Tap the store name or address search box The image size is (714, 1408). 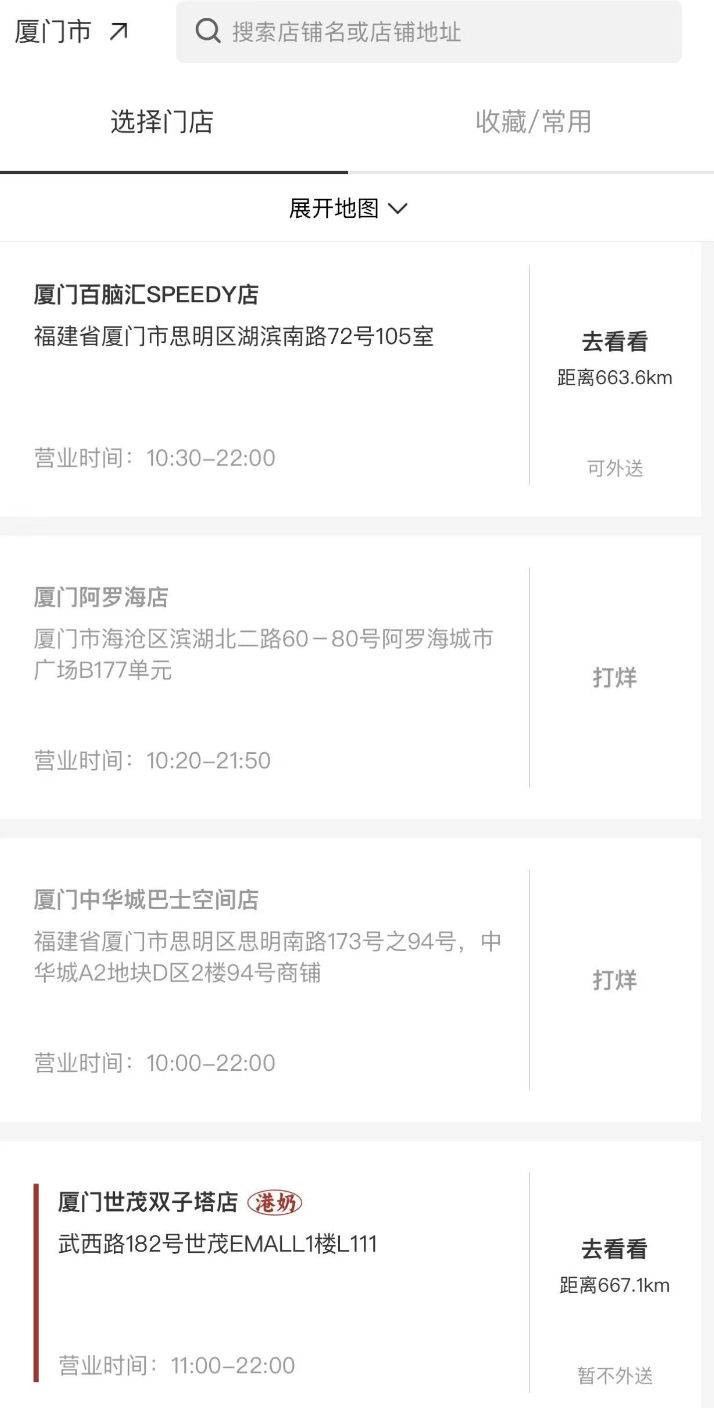(428, 32)
